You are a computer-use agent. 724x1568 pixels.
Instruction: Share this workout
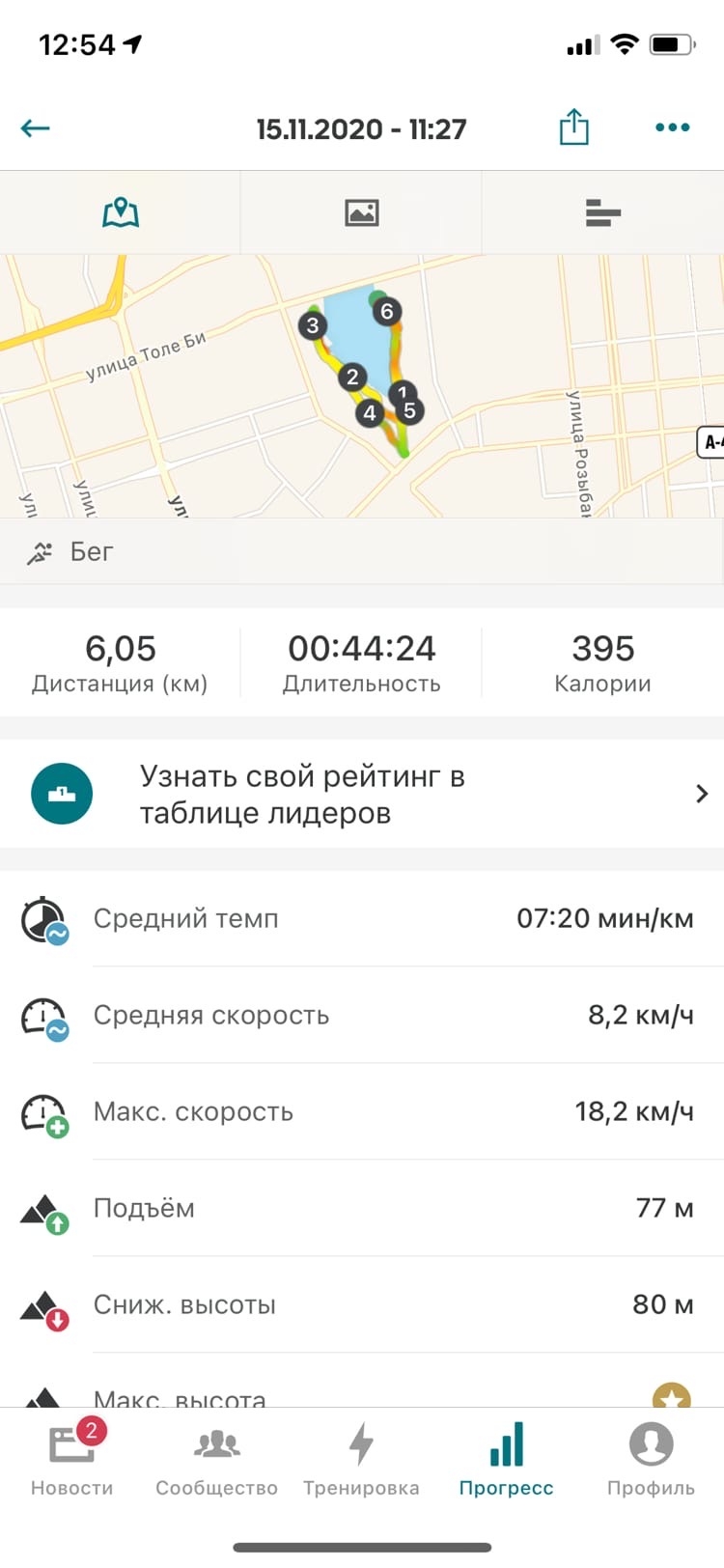pyautogui.click(x=573, y=127)
